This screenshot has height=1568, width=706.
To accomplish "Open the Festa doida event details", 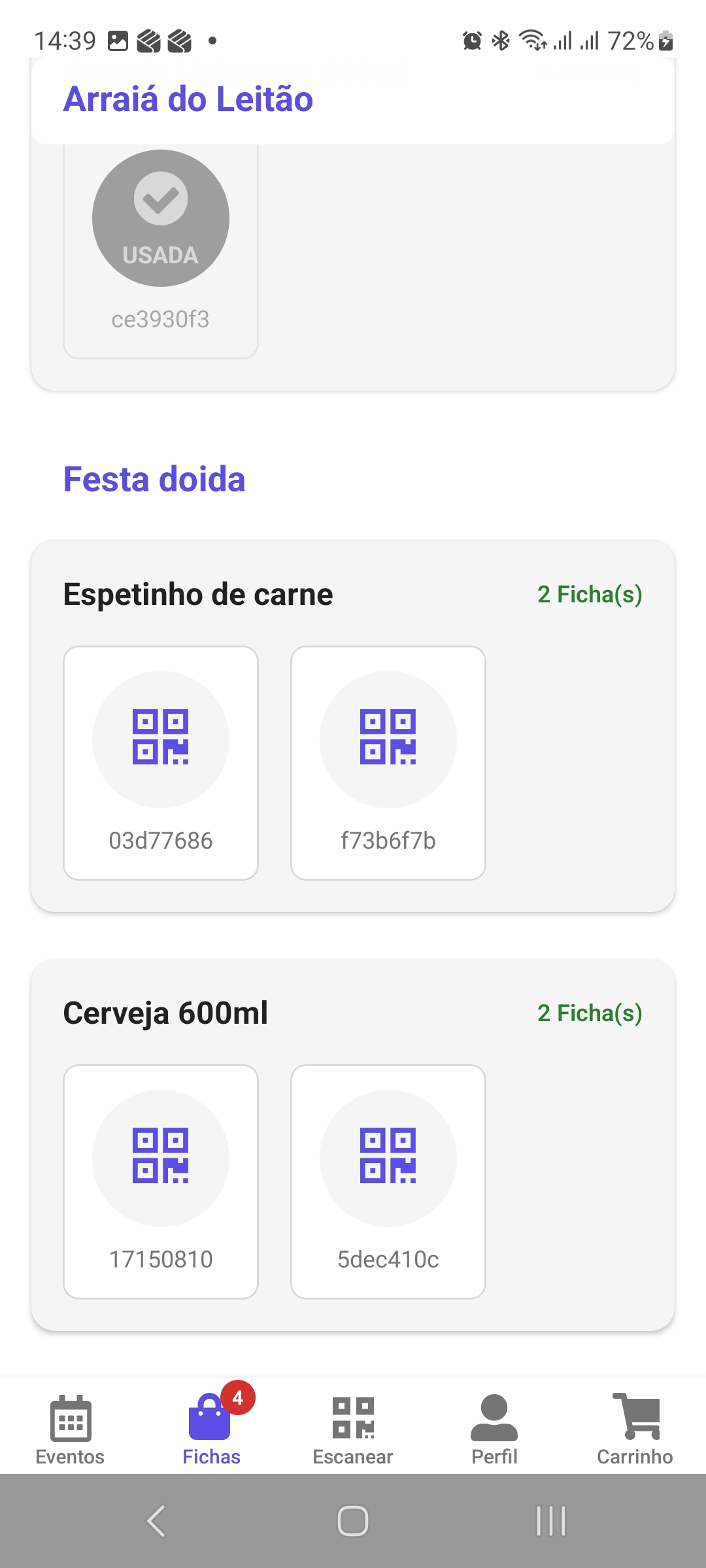I will [x=154, y=479].
